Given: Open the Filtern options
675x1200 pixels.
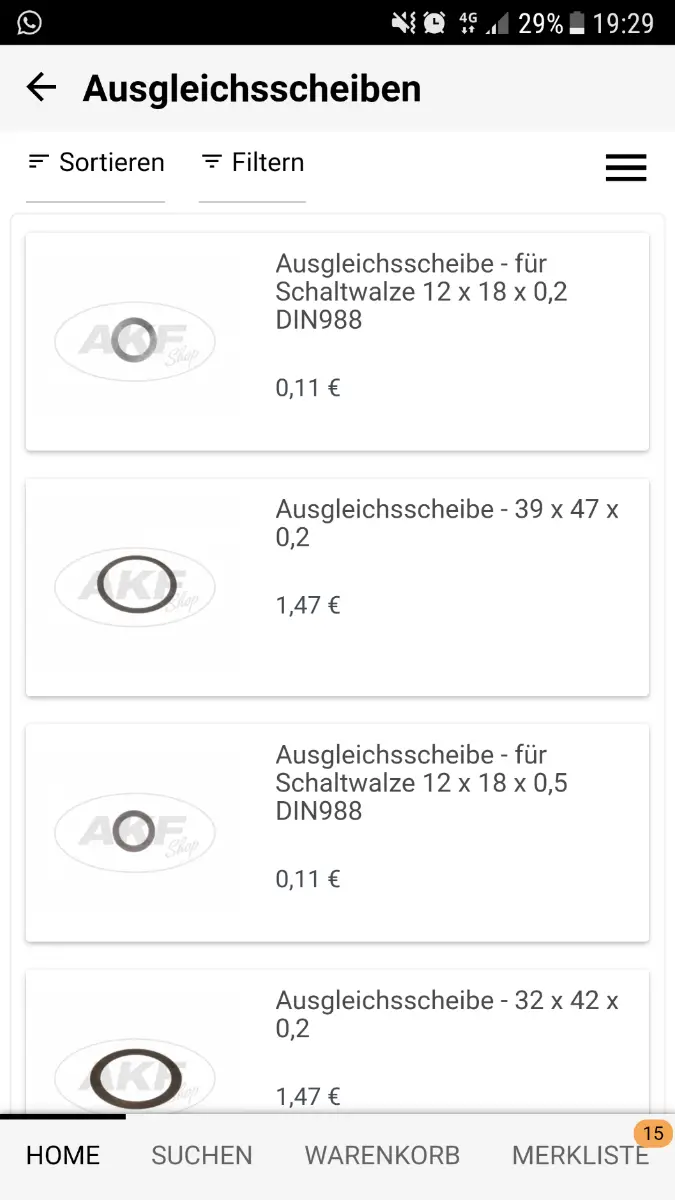Looking at the screenshot, I should click(252, 162).
